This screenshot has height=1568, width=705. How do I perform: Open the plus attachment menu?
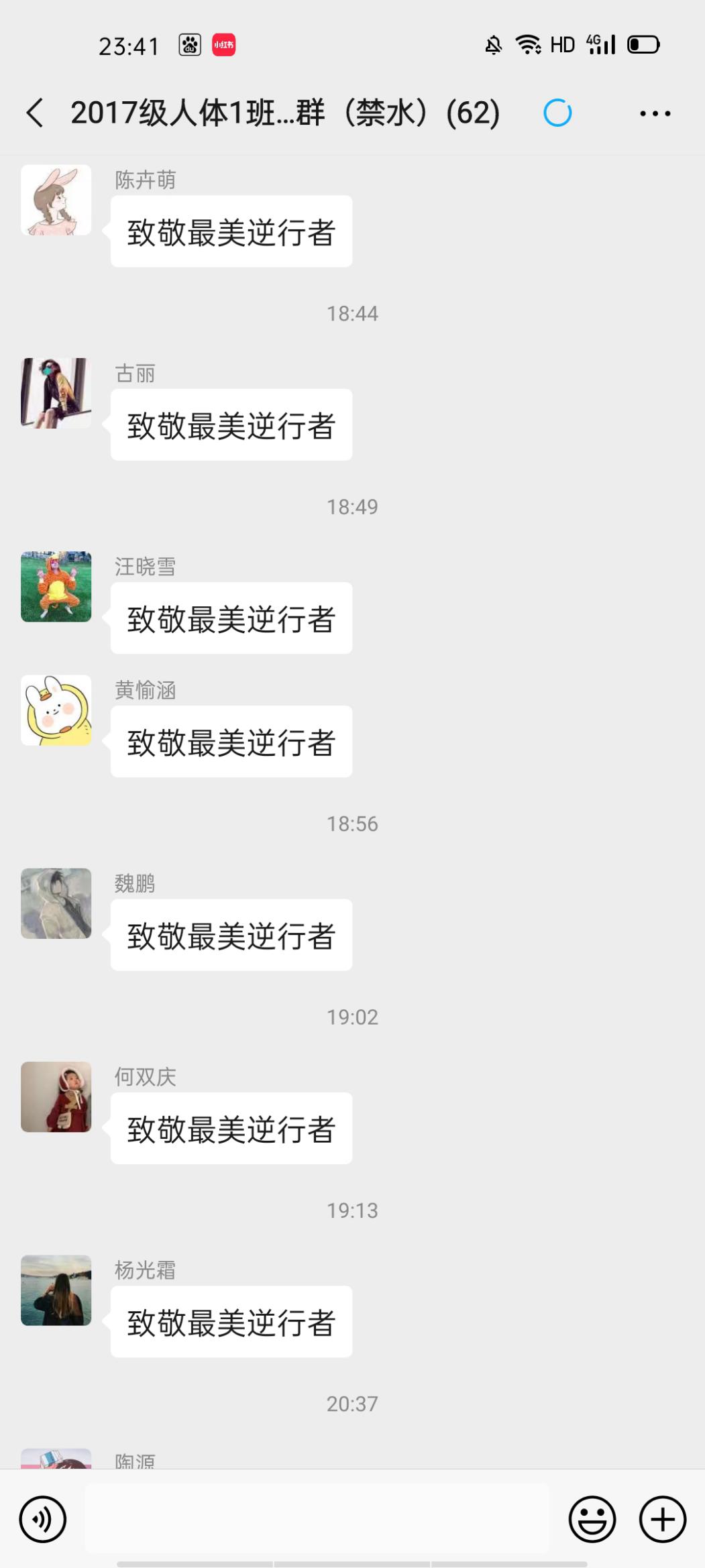[663, 1519]
